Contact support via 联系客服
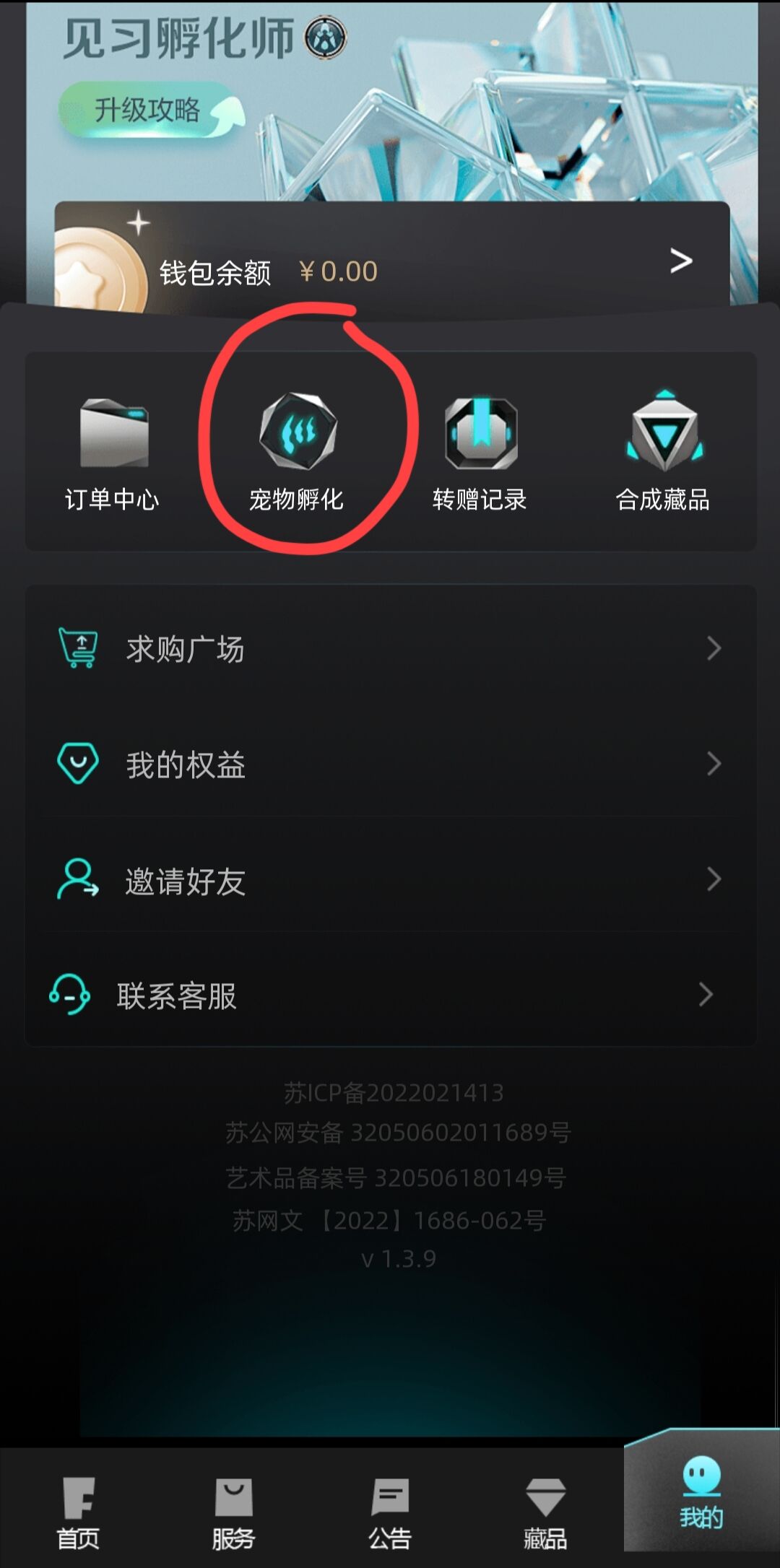 [x=391, y=995]
